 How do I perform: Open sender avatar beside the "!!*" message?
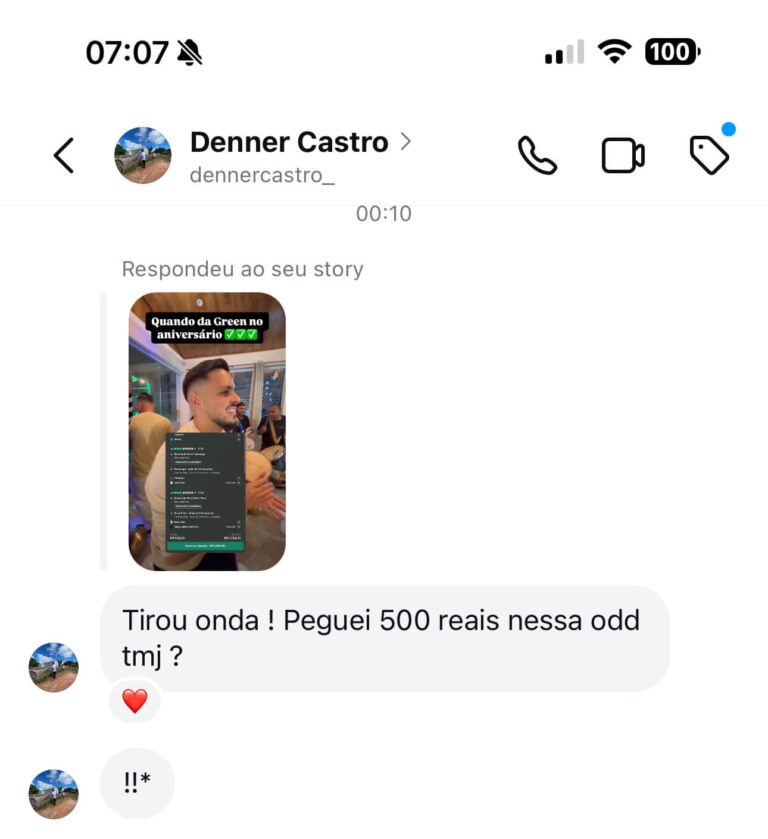point(54,794)
